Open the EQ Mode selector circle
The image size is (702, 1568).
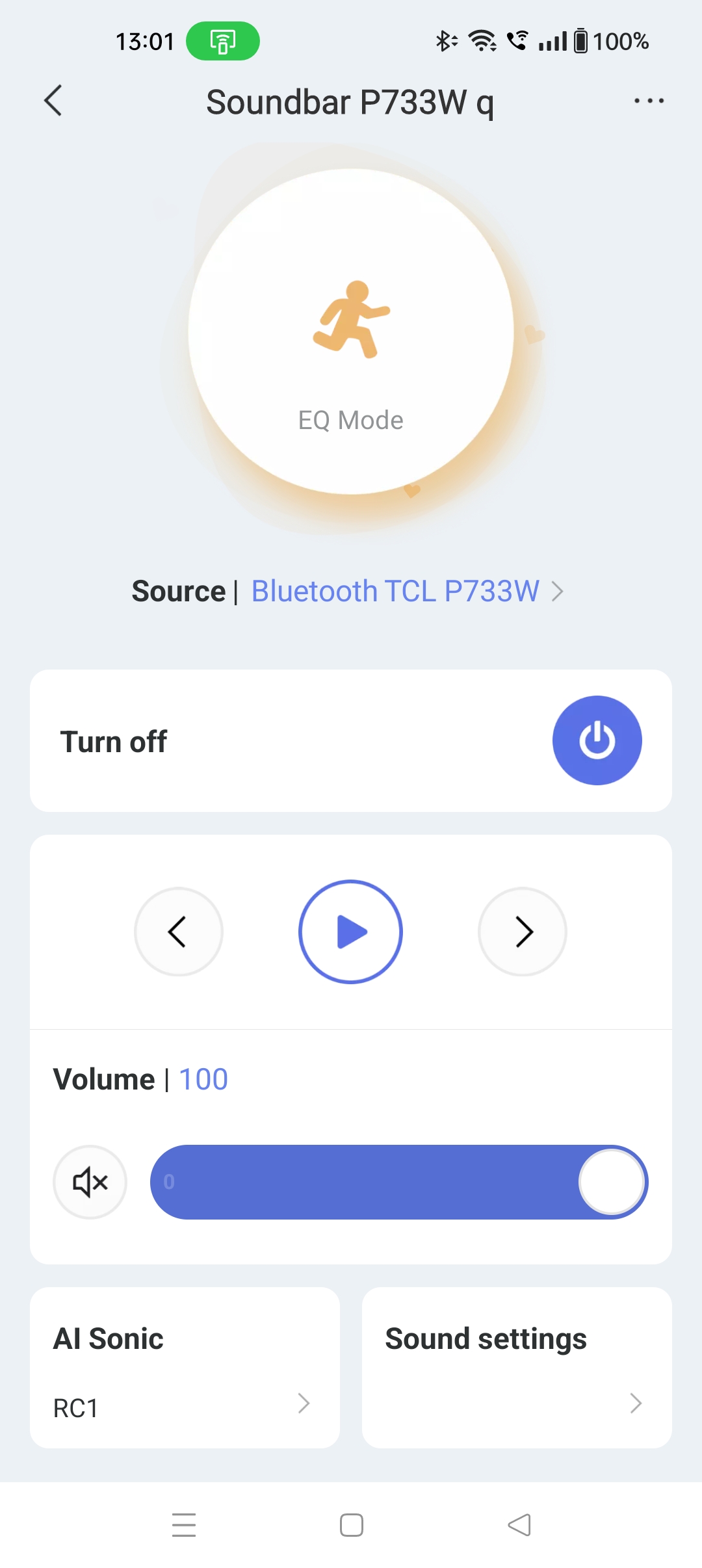351,332
